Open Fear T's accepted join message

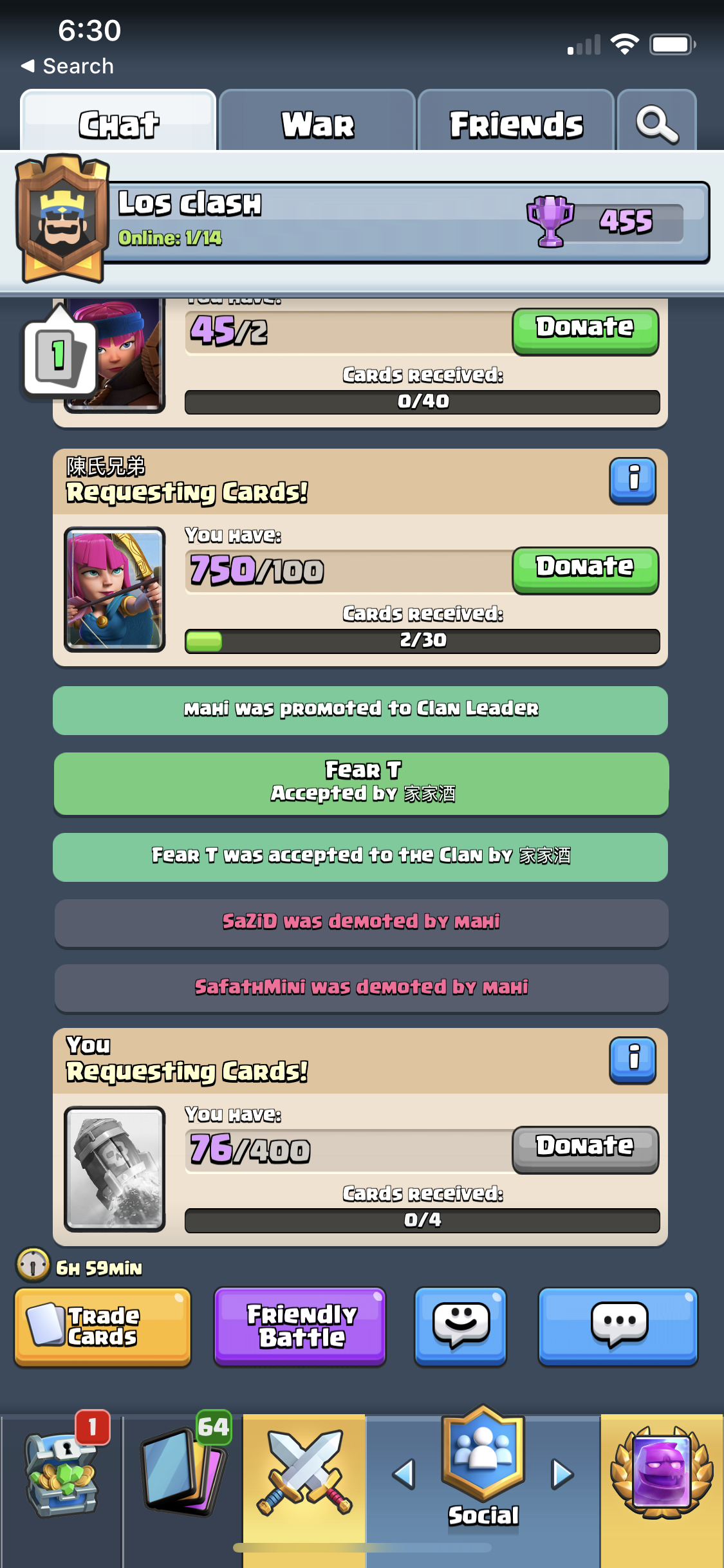coord(361,783)
